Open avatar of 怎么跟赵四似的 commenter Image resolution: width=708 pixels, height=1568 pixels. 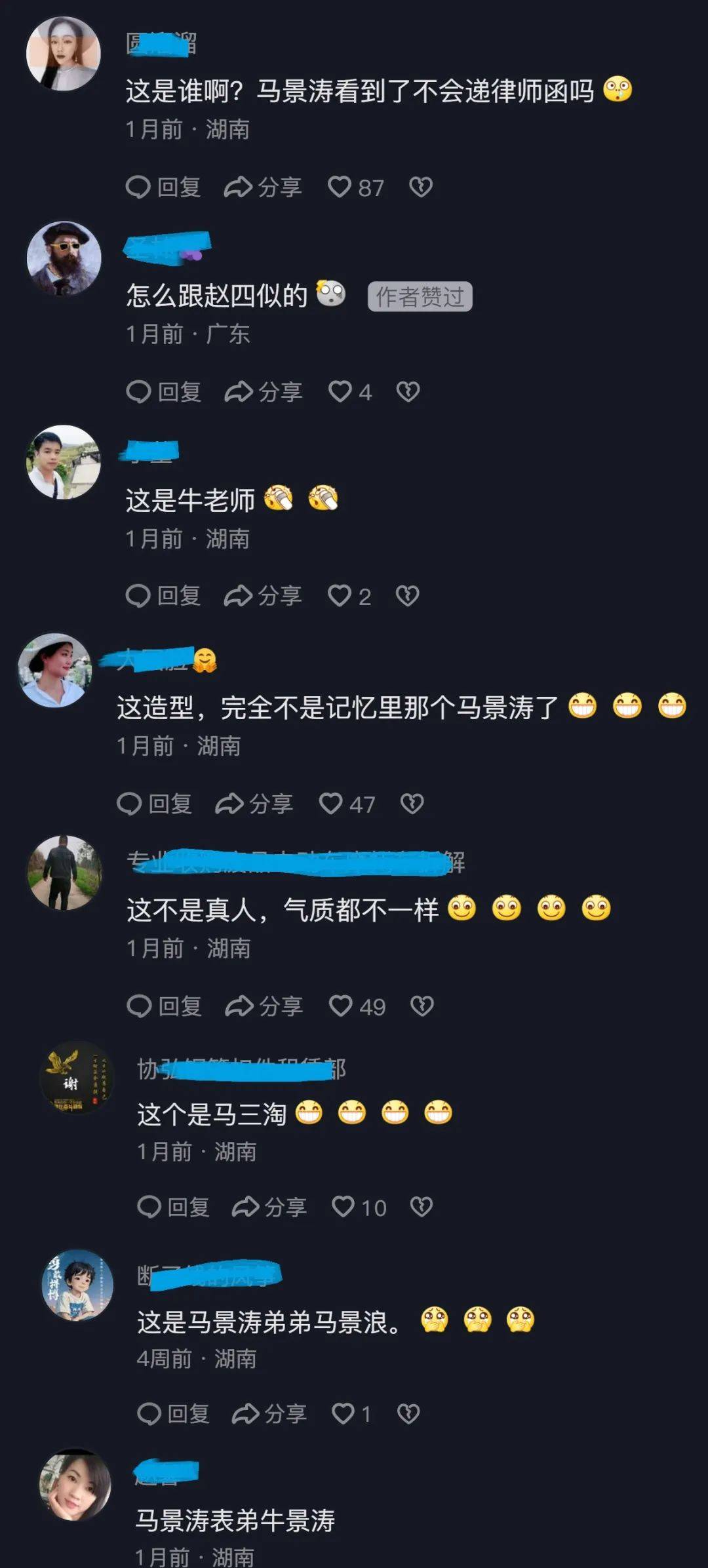[x=64, y=258]
